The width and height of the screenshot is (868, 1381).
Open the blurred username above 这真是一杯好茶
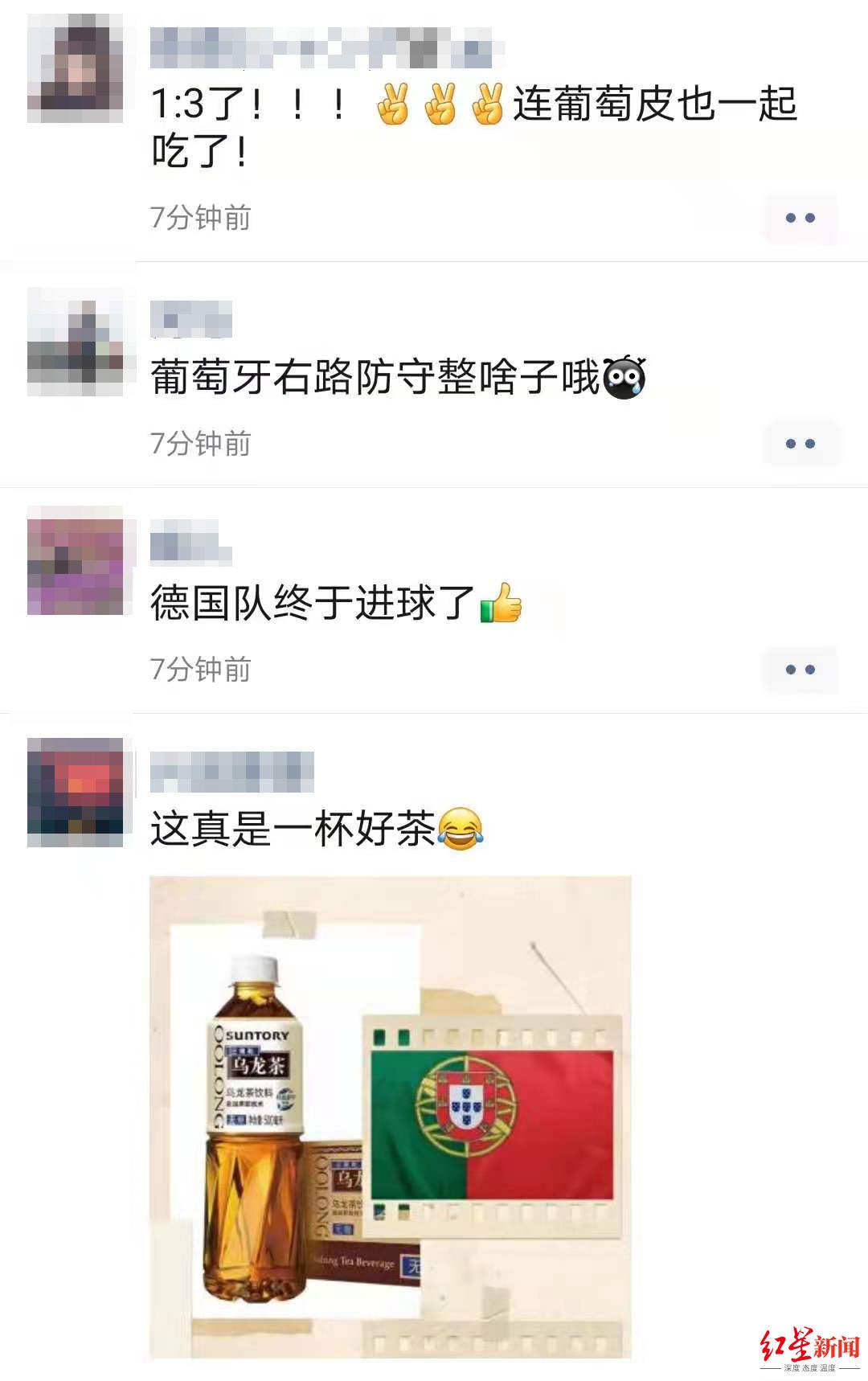click(231, 772)
